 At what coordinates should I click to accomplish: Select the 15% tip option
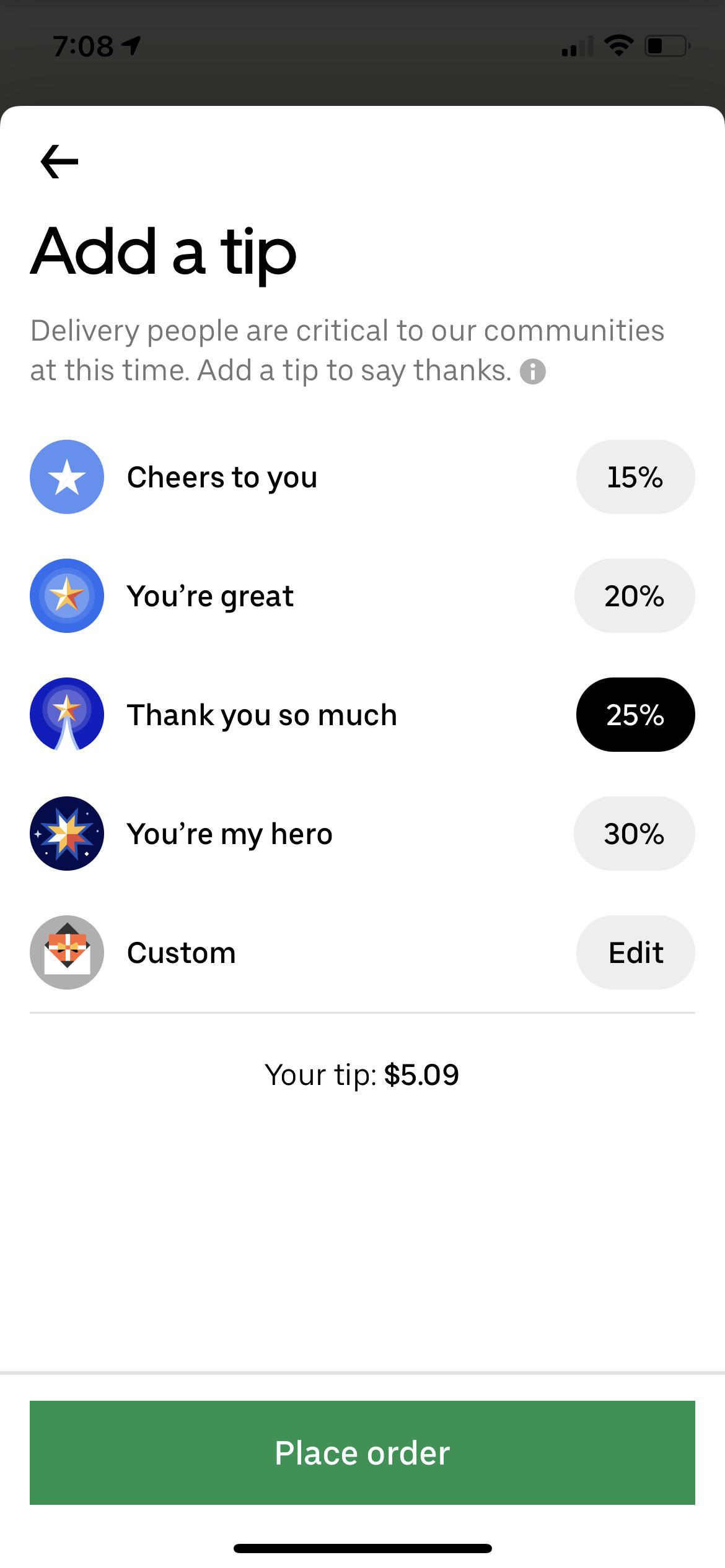[x=635, y=477]
